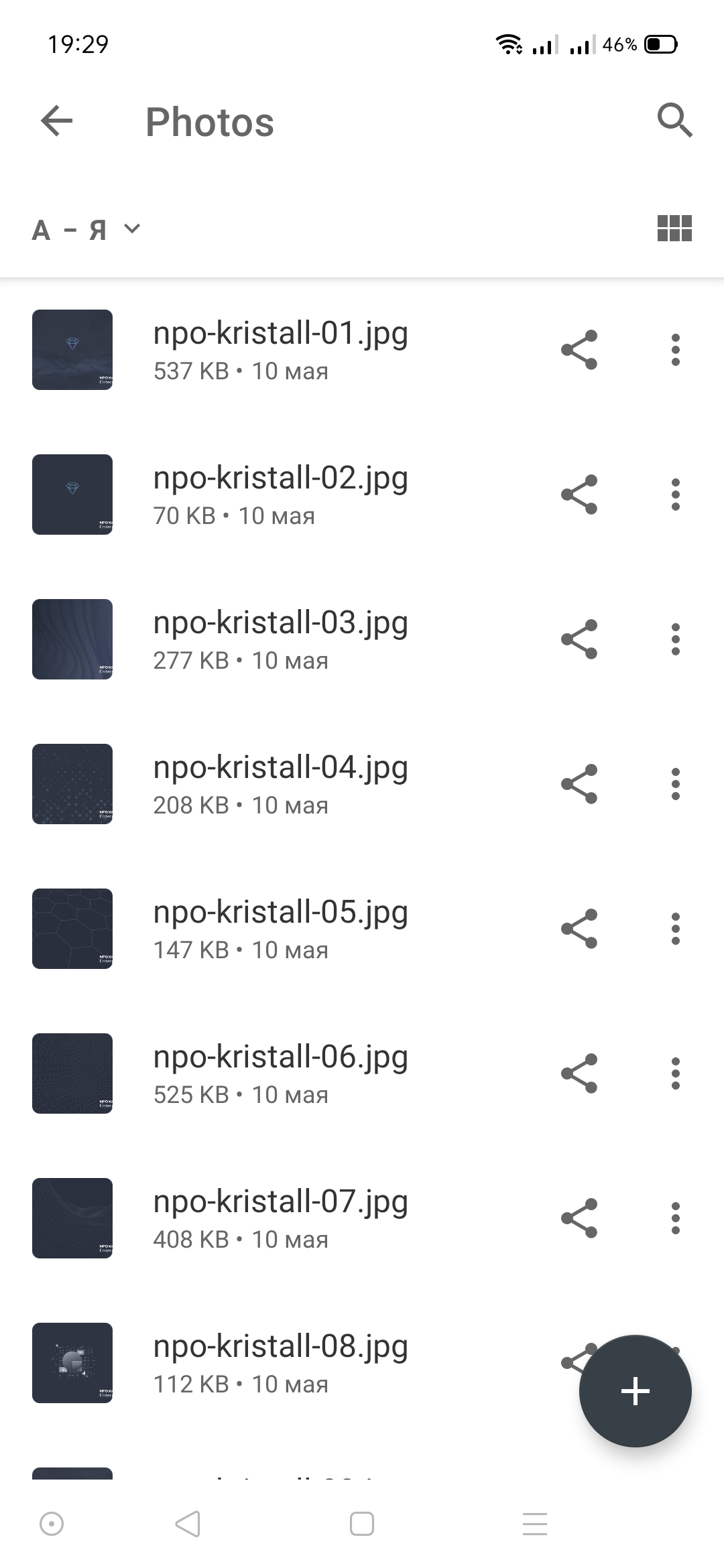Open npo-kristall-03.jpg

point(280,639)
